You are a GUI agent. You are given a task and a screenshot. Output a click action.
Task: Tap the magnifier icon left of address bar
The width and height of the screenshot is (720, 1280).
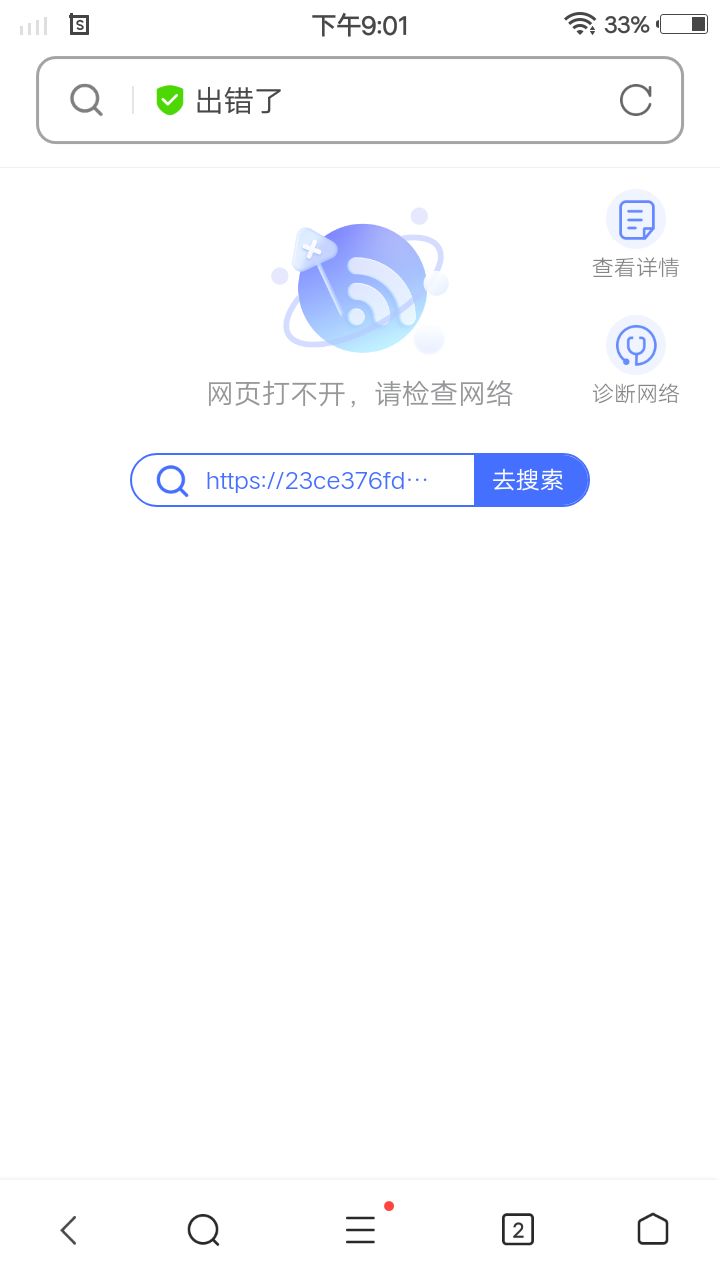click(x=86, y=100)
